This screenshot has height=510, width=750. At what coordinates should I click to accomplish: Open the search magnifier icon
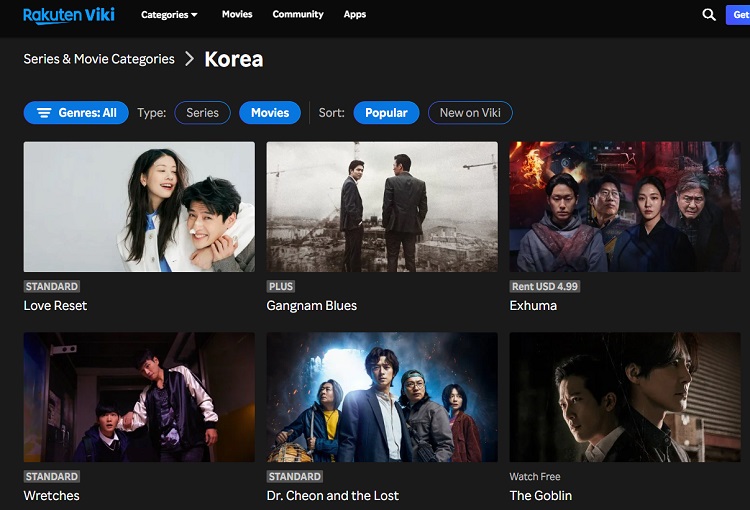point(709,15)
